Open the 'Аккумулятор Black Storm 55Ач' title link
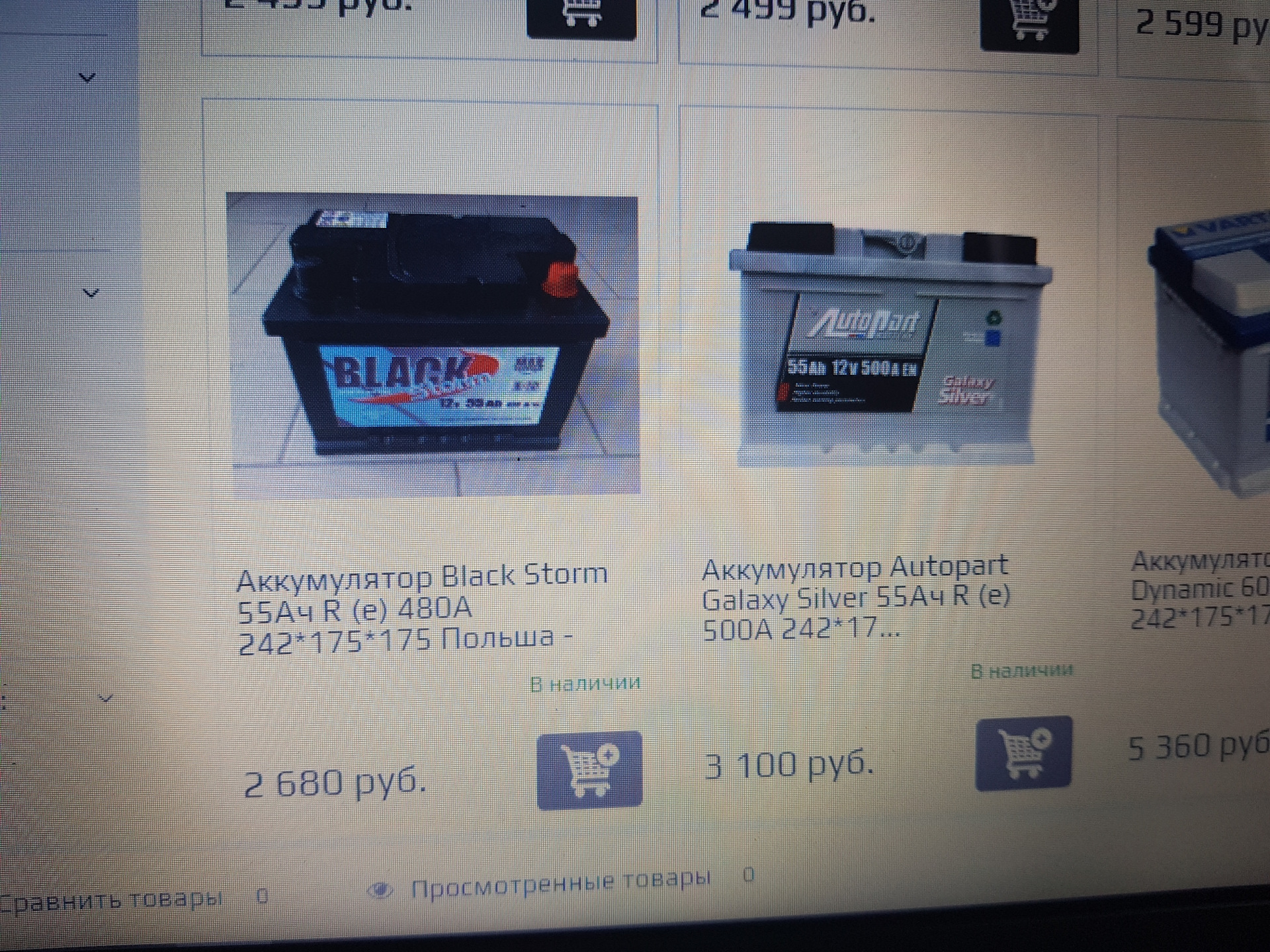This screenshot has height=952, width=1270. [421, 608]
